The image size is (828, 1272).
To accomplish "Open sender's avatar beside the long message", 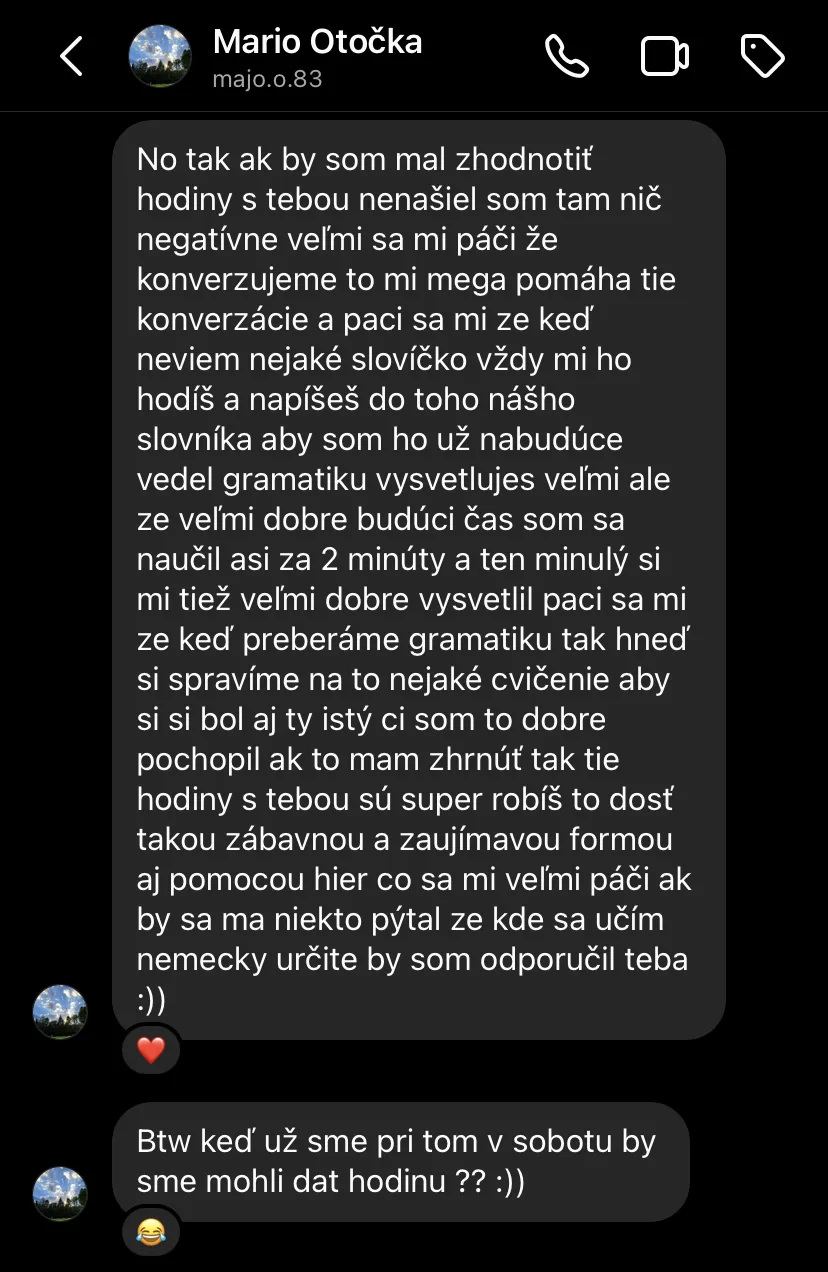I will tap(60, 1011).
